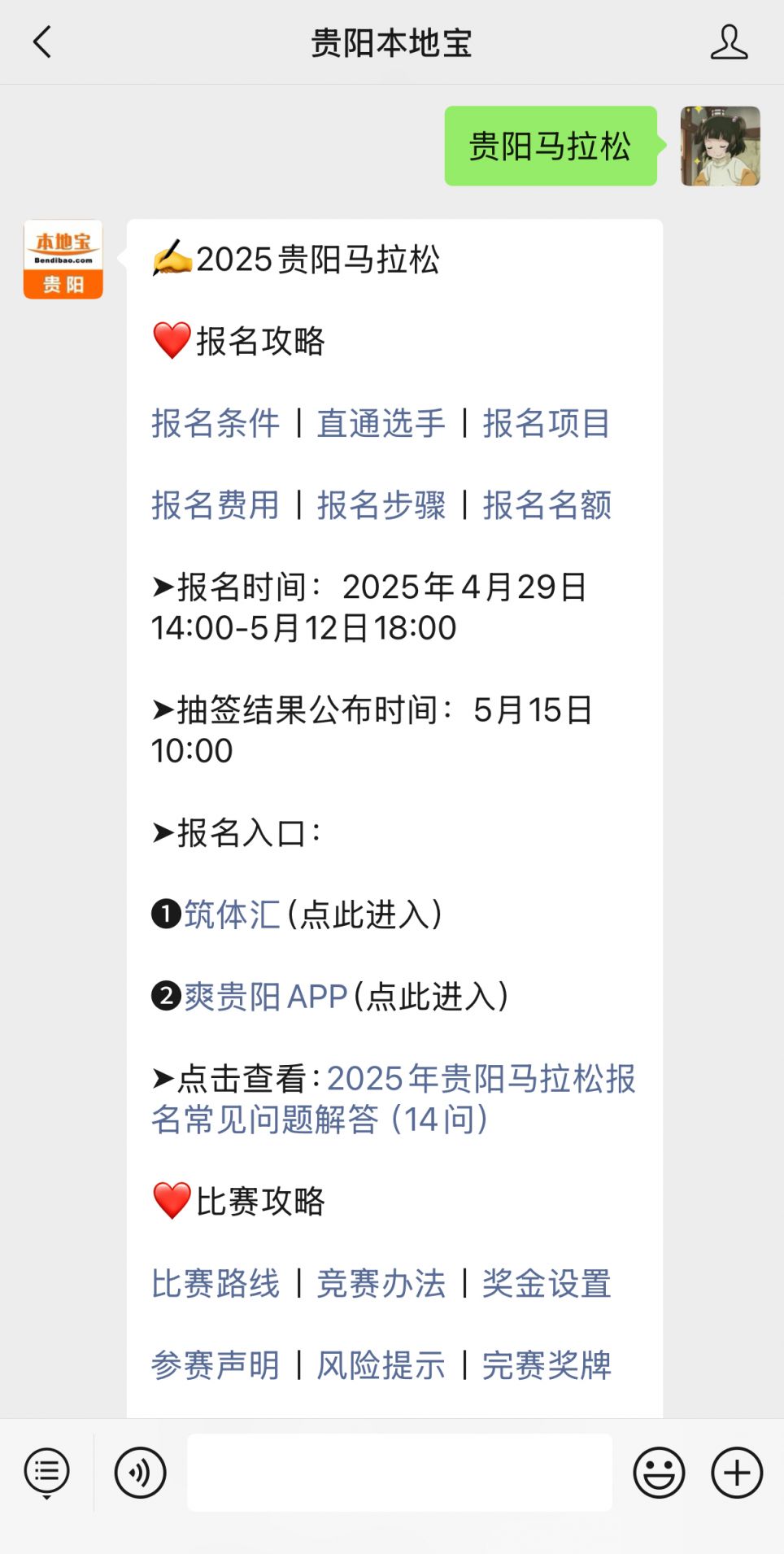Open the 奖金设置 link
The height and width of the screenshot is (1554, 784).
tap(547, 1284)
